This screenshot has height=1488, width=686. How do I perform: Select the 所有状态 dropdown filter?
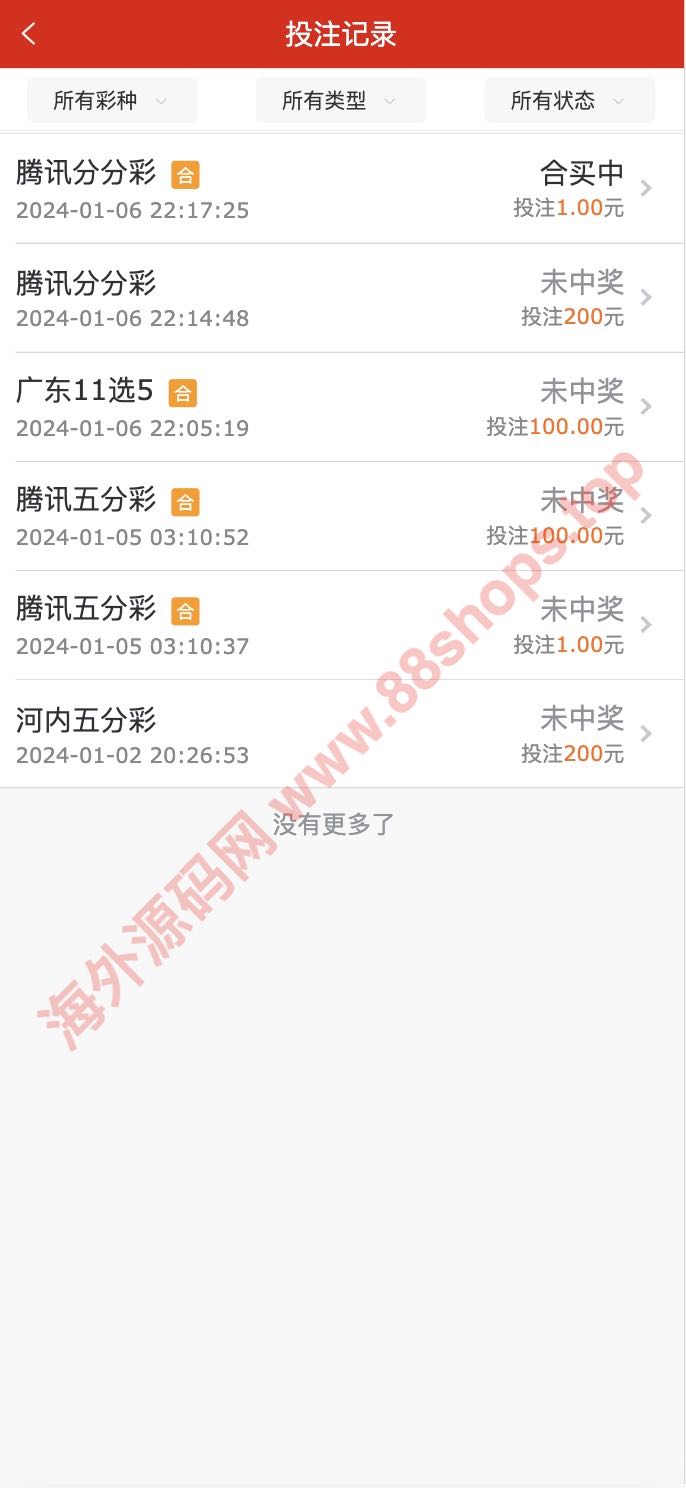[569, 100]
